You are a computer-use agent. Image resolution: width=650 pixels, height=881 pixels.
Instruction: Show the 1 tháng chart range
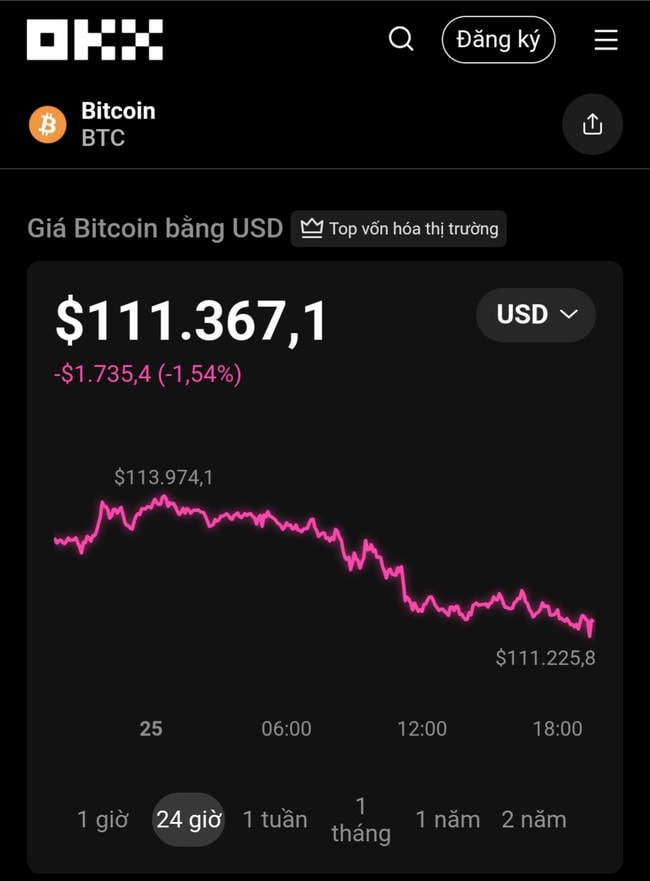pyautogui.click(x=361, y=819)
